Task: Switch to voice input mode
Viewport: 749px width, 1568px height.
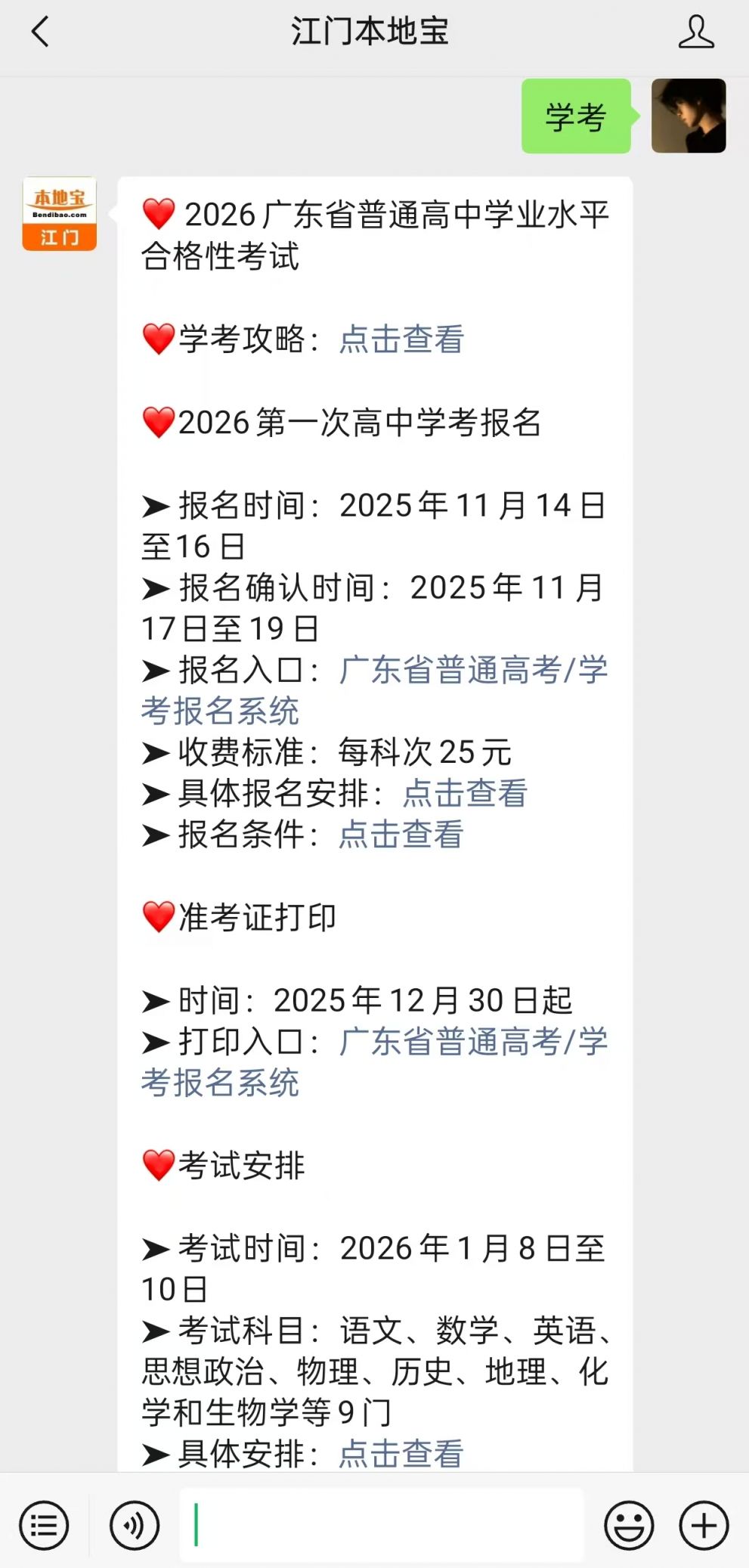Action: click(x=135, y=1525)
